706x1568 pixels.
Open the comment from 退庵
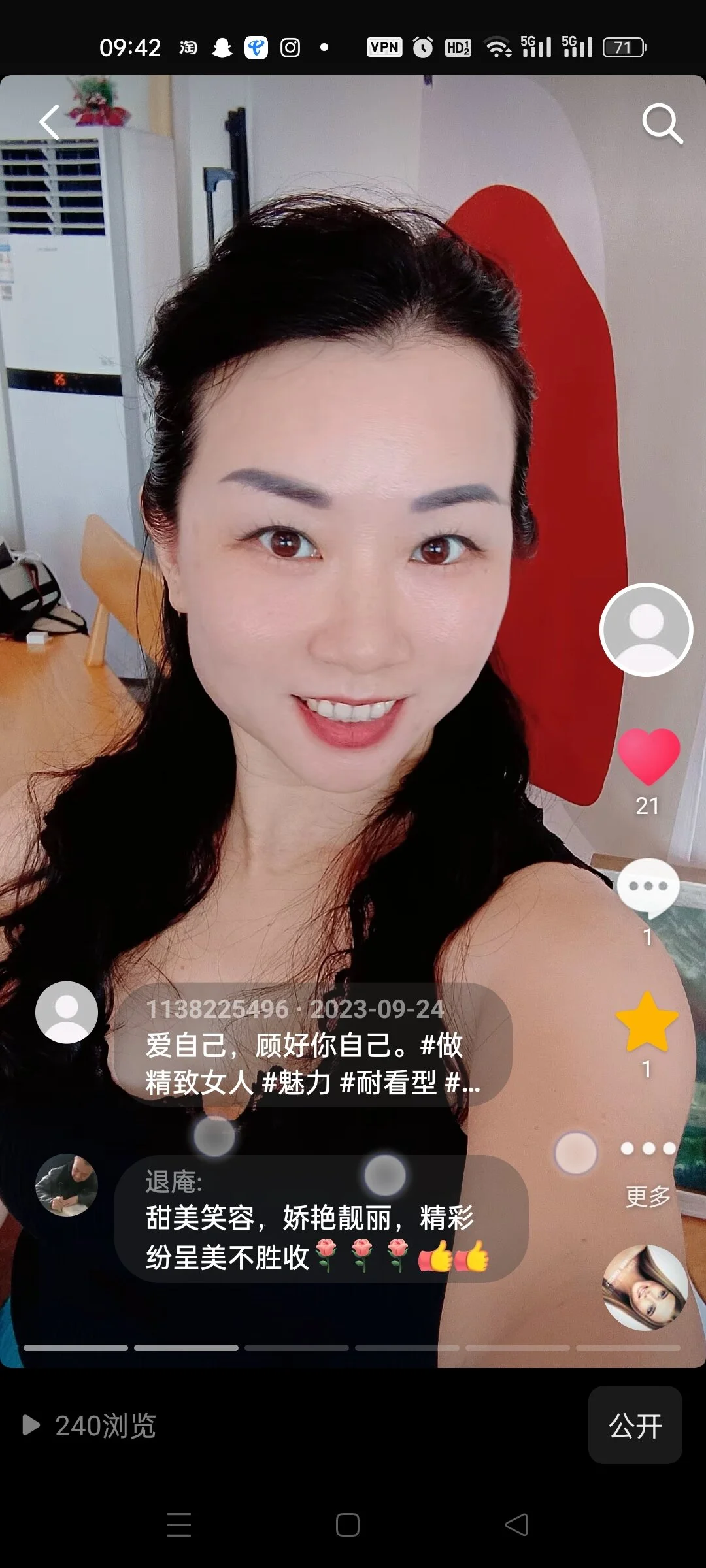point(320,1219)
